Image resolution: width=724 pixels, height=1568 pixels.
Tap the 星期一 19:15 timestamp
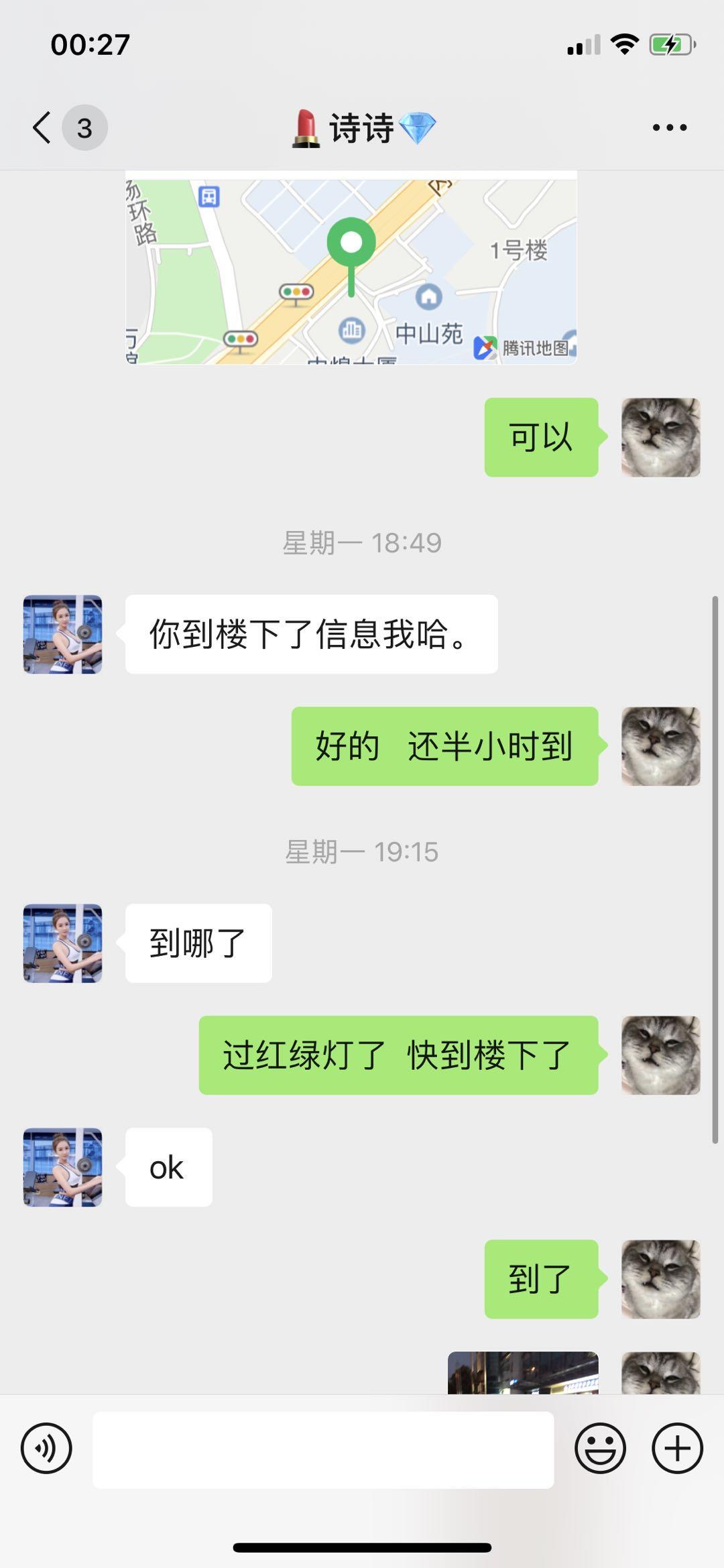pos(362,850)
